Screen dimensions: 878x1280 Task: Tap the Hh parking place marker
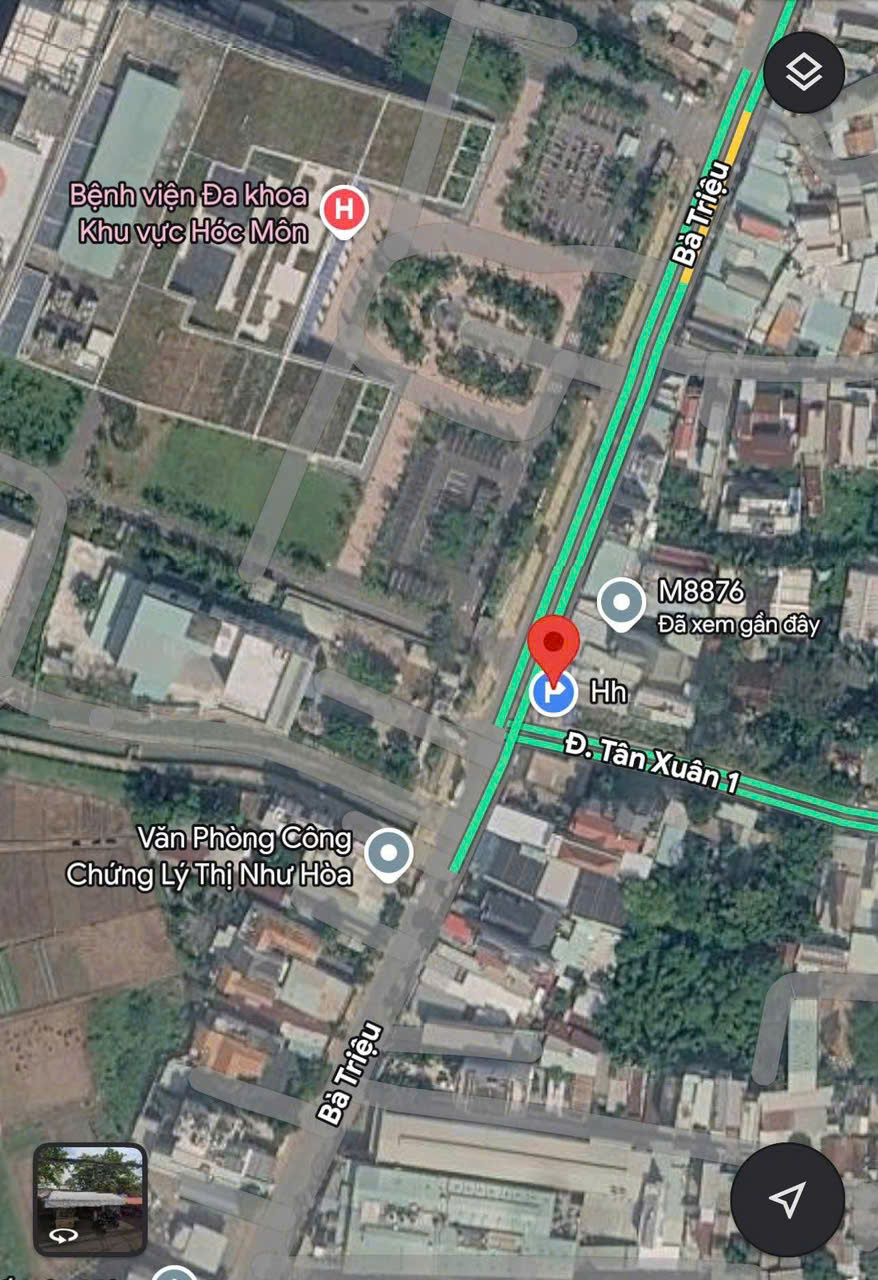click(552, 693)
